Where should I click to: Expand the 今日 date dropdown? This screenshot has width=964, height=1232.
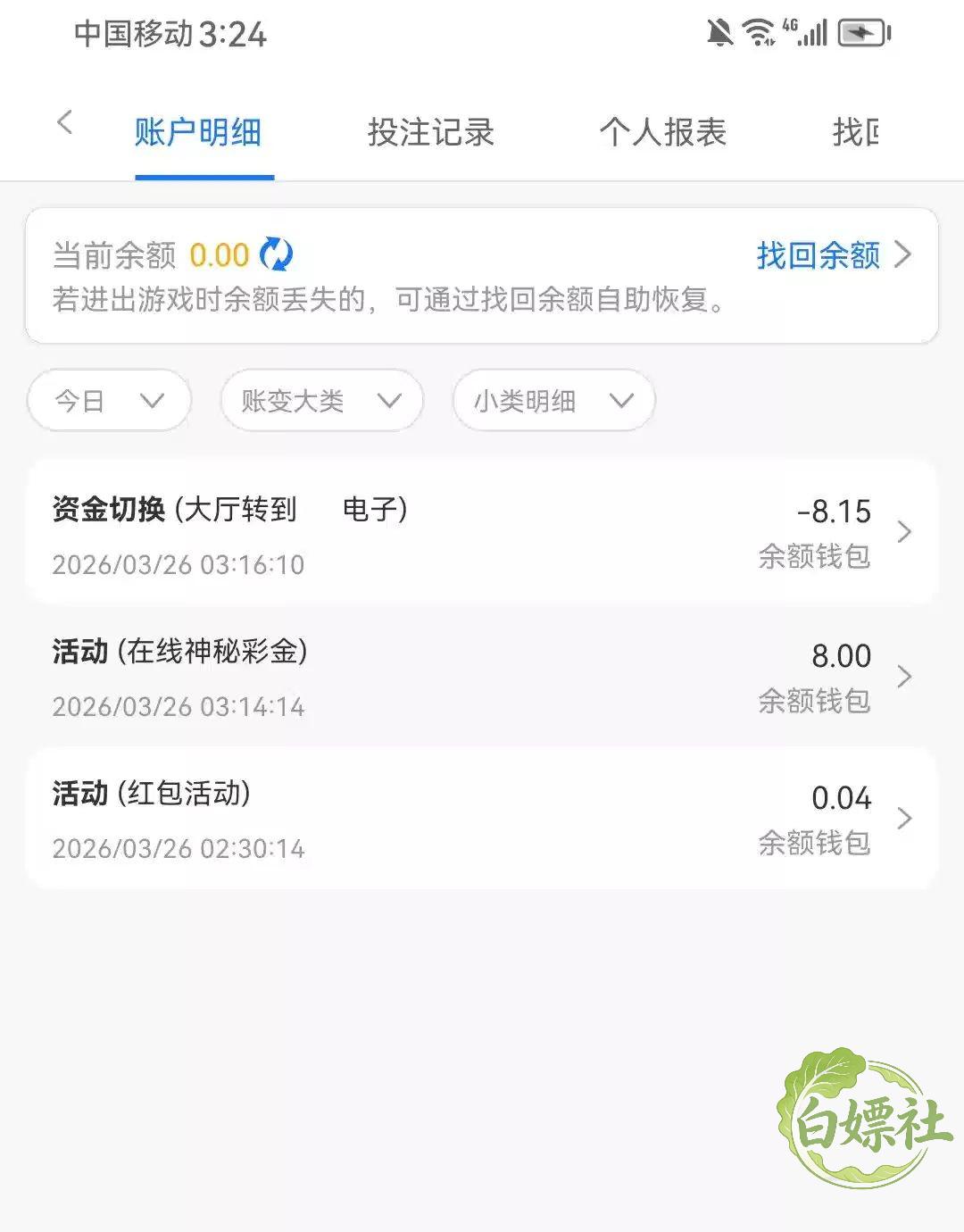(110, 401)
